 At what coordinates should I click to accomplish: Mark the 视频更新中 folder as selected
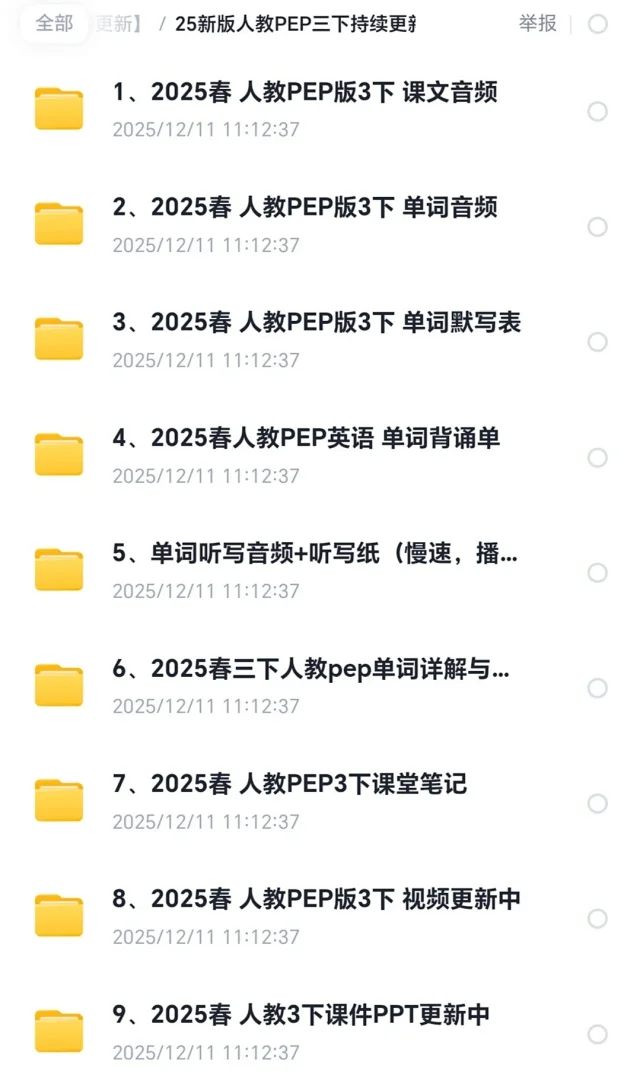[x=597, y=918]
